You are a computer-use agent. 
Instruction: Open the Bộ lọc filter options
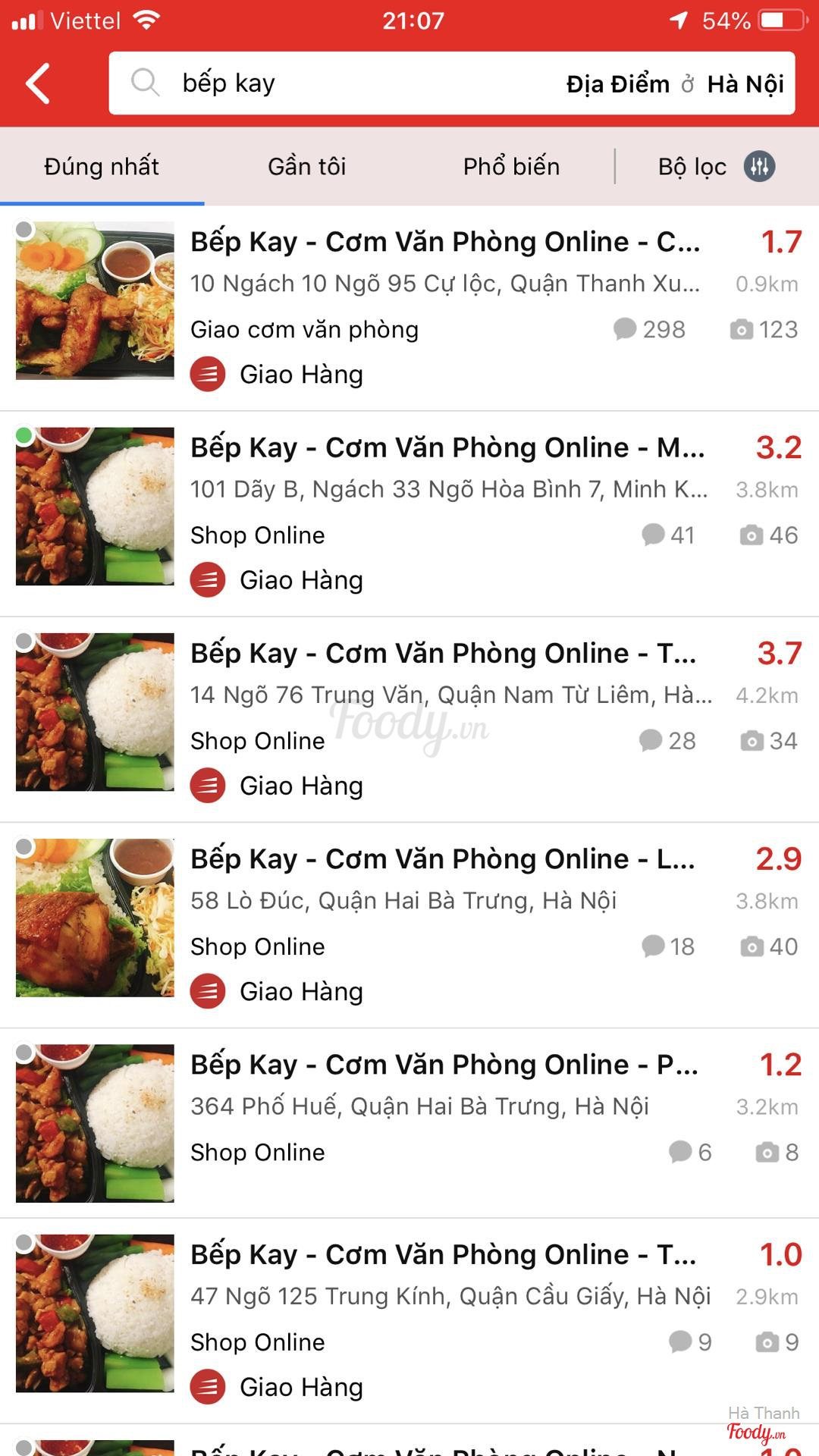pos(716,167)
